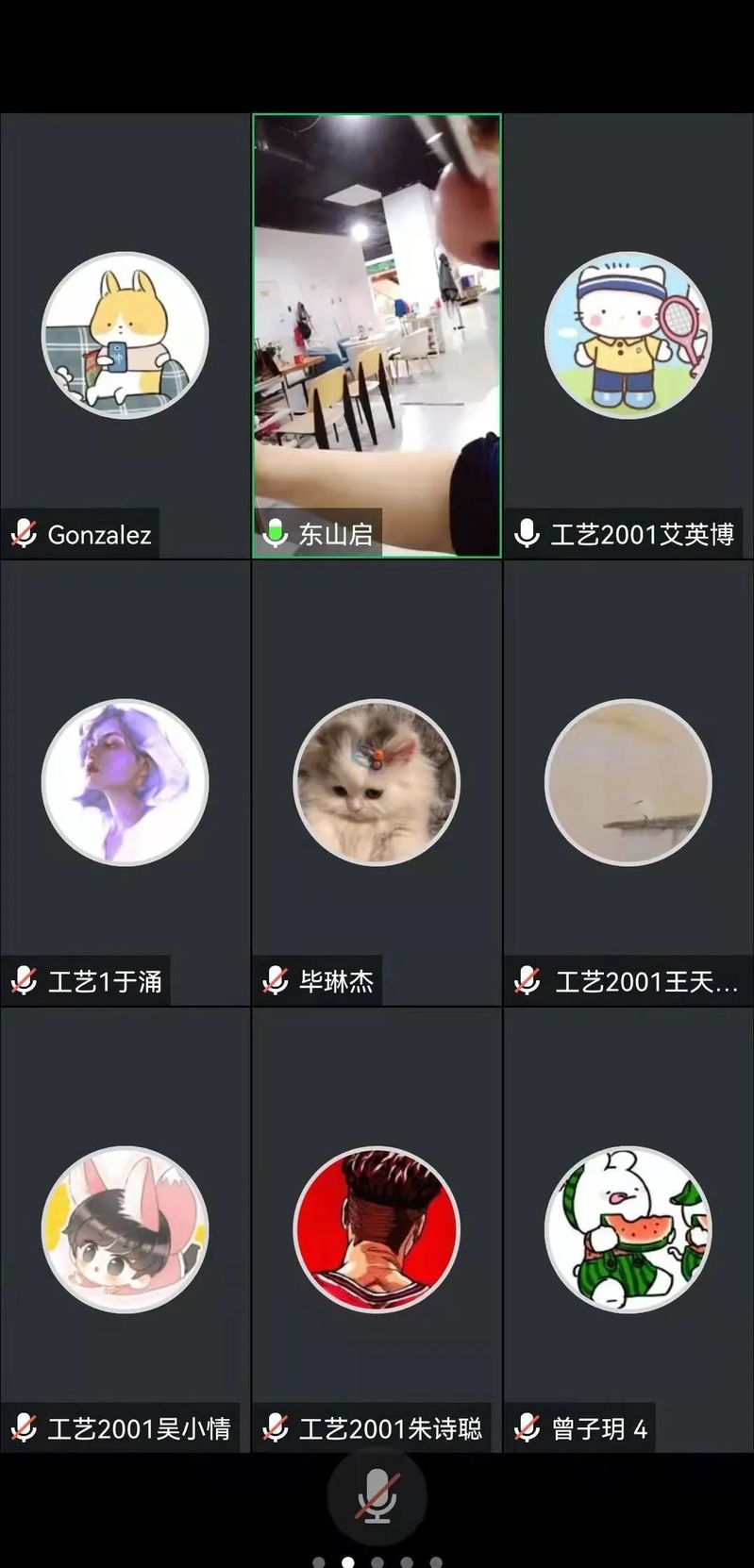Select 工艺2001朱诗聪's participant tile

tap(377, 1229)
